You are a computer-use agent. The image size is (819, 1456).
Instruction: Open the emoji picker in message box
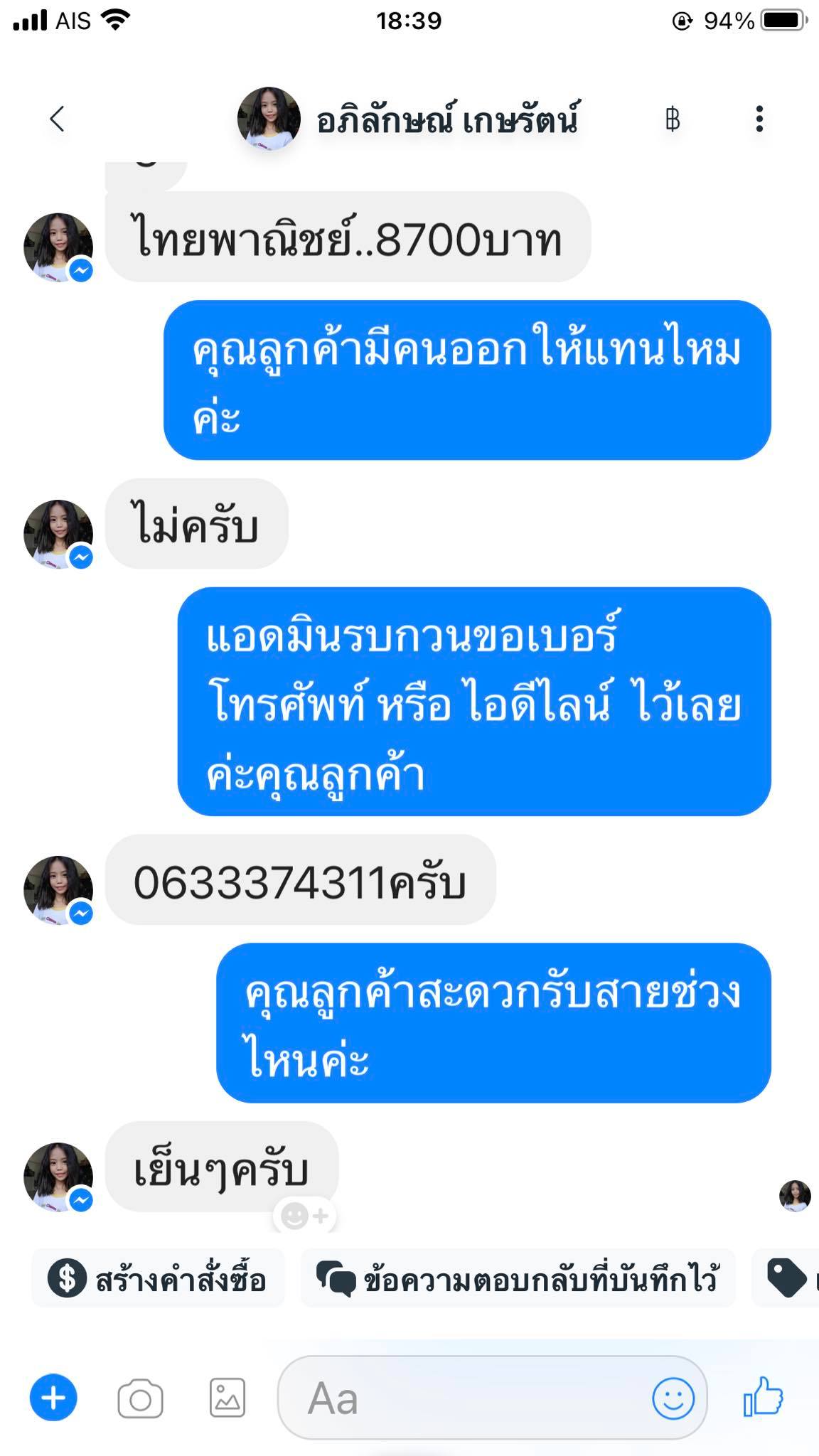673,1398
